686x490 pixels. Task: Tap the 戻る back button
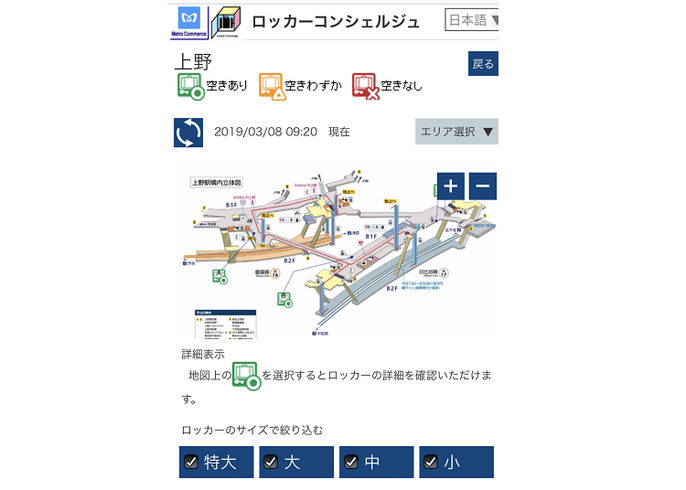[483, 64]
